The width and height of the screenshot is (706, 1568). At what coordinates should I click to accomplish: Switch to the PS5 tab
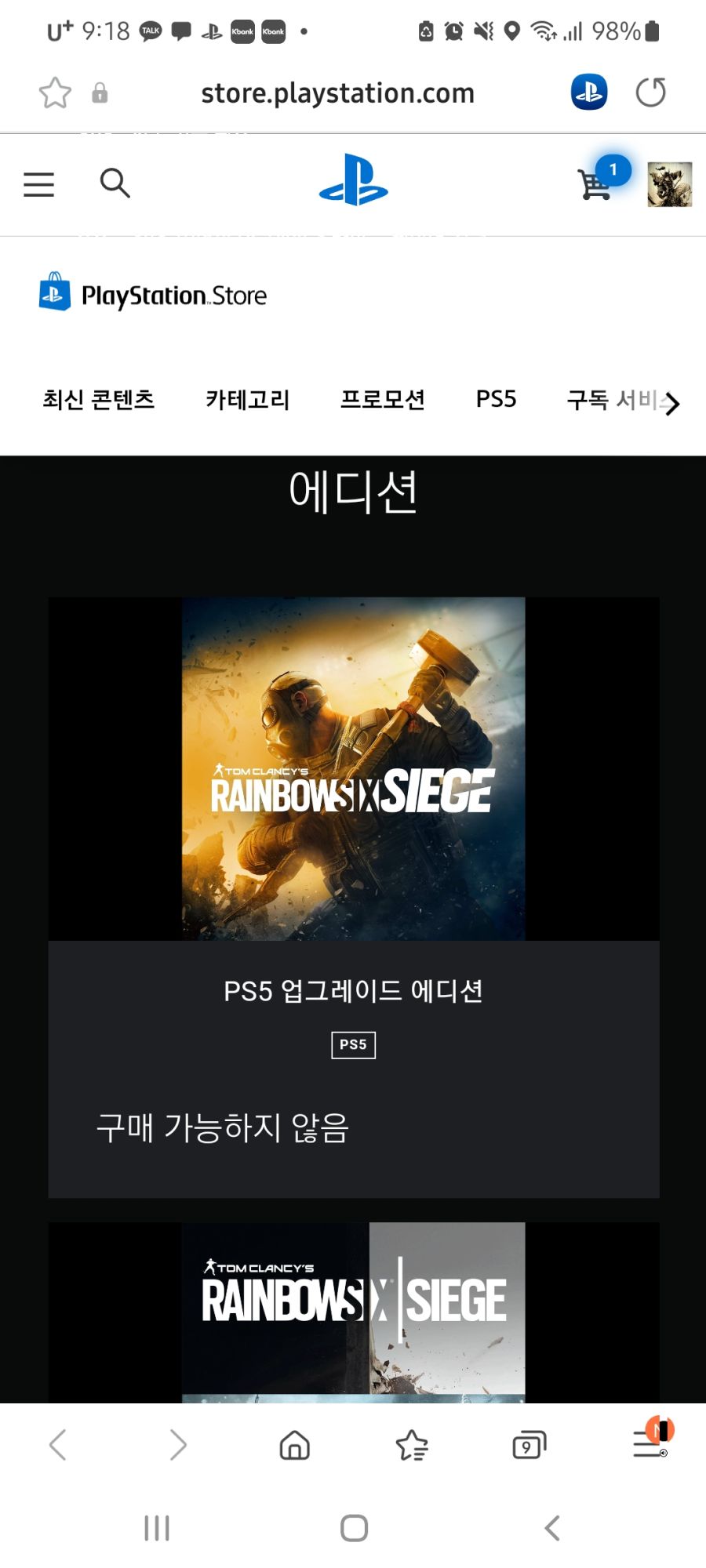pyautogui.click(x=496, y=400)
